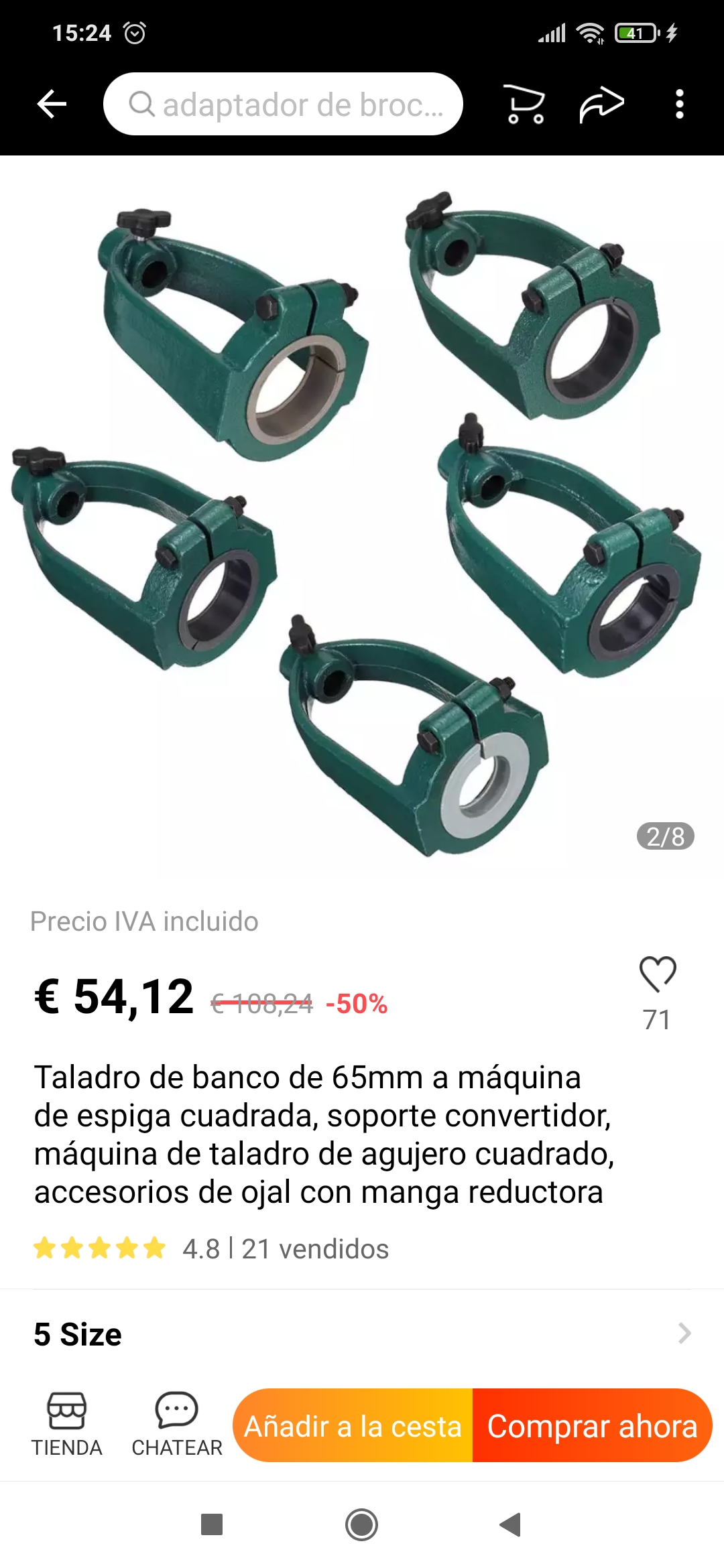This screenshot has width=724, height=1568.
Task: Select Comprar ahora
Action: point(592,1425)
